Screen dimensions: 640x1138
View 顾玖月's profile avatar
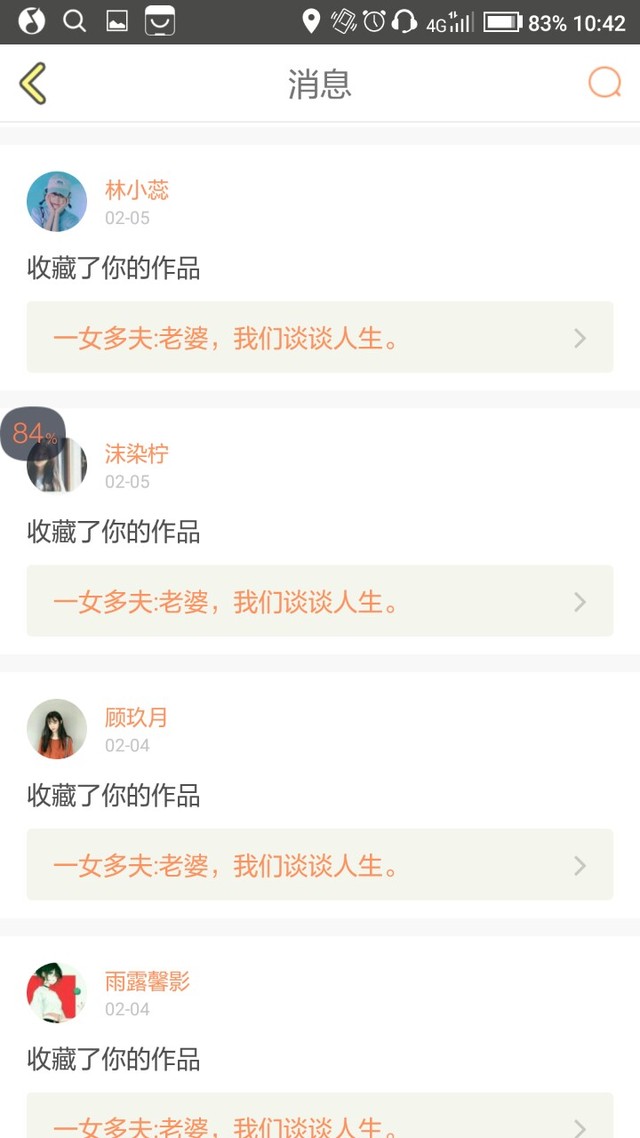57,729
